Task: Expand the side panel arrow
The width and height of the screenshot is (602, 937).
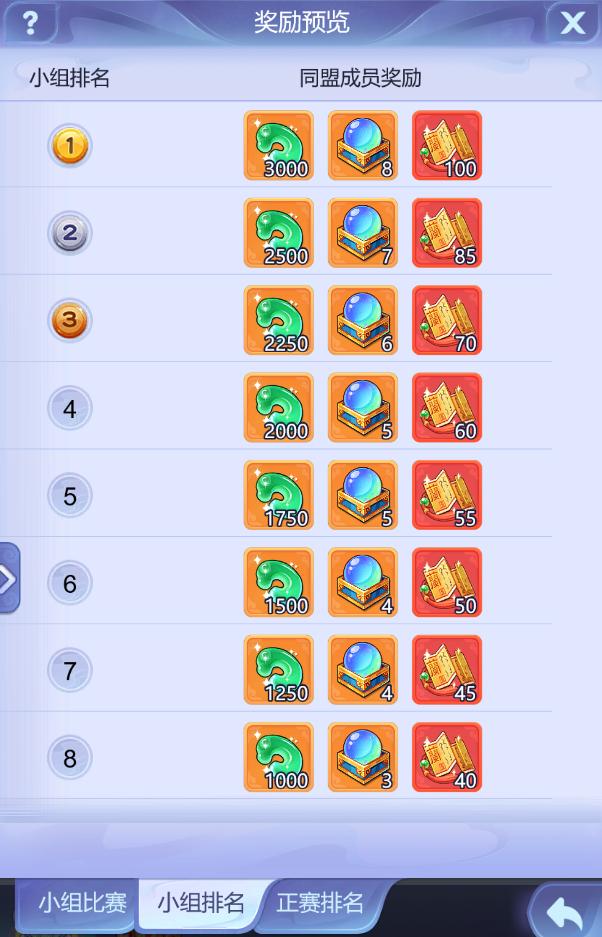Action: 8,578
